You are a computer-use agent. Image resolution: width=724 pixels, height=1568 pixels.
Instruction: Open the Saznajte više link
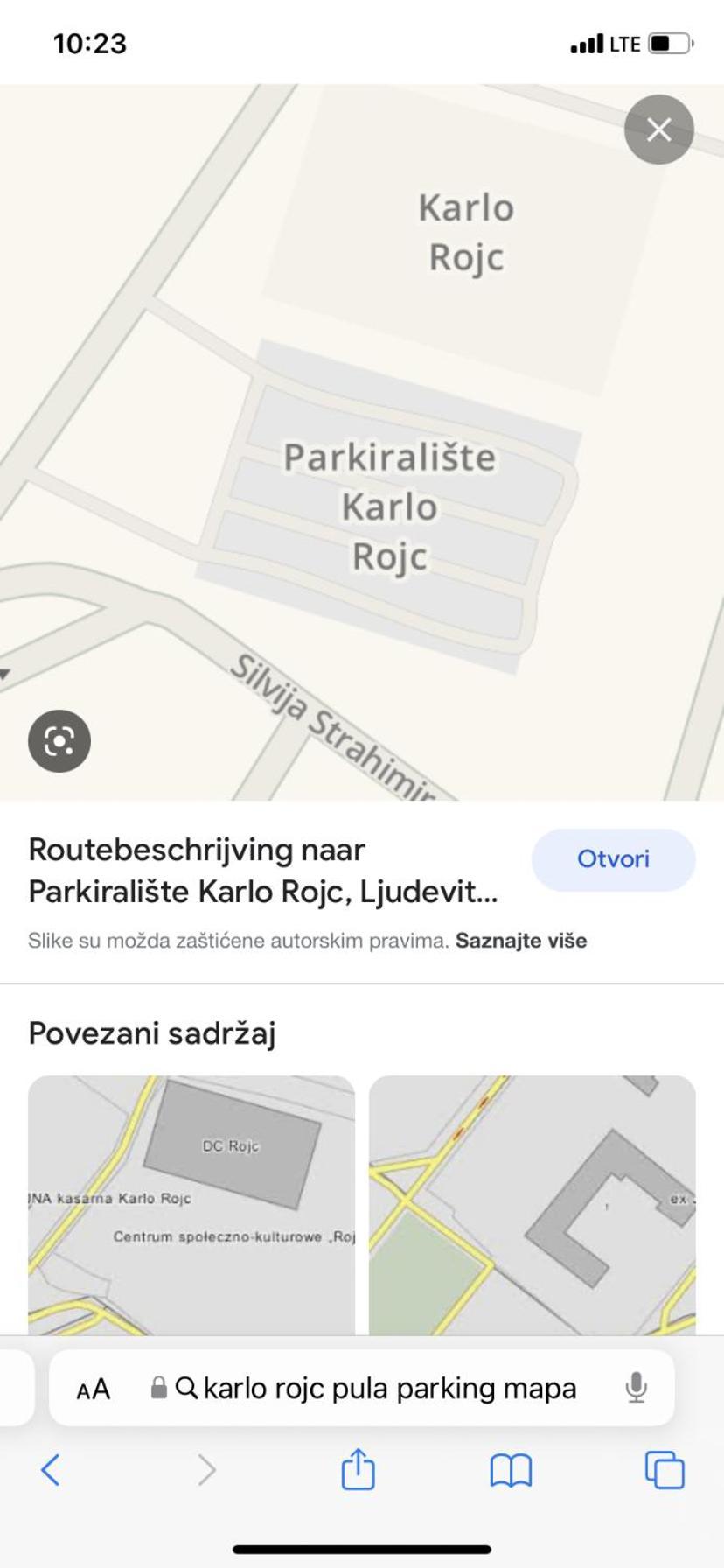(x=521, y=941)
